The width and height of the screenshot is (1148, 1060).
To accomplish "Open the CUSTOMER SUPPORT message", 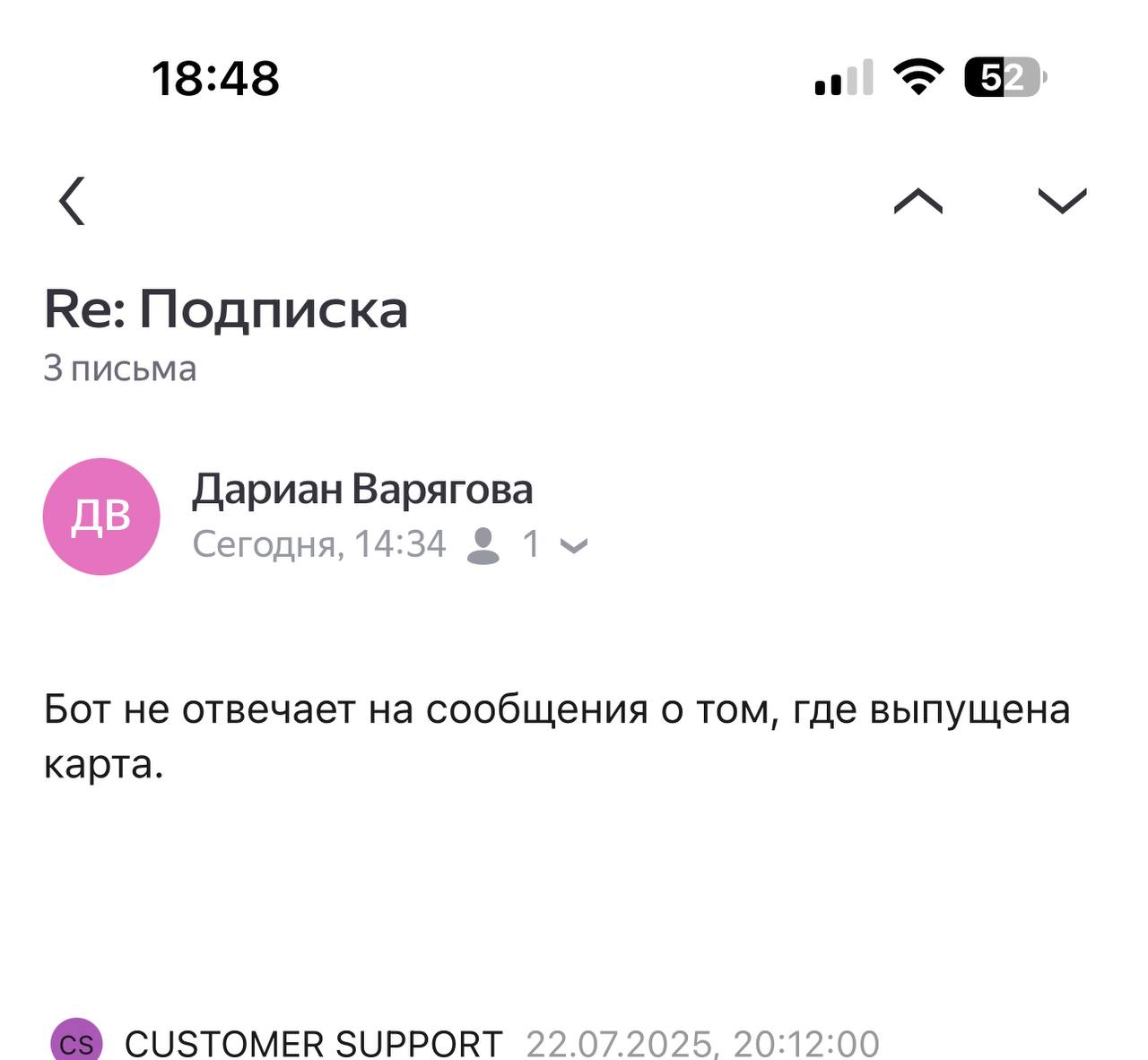I will tap(314, 1043).
